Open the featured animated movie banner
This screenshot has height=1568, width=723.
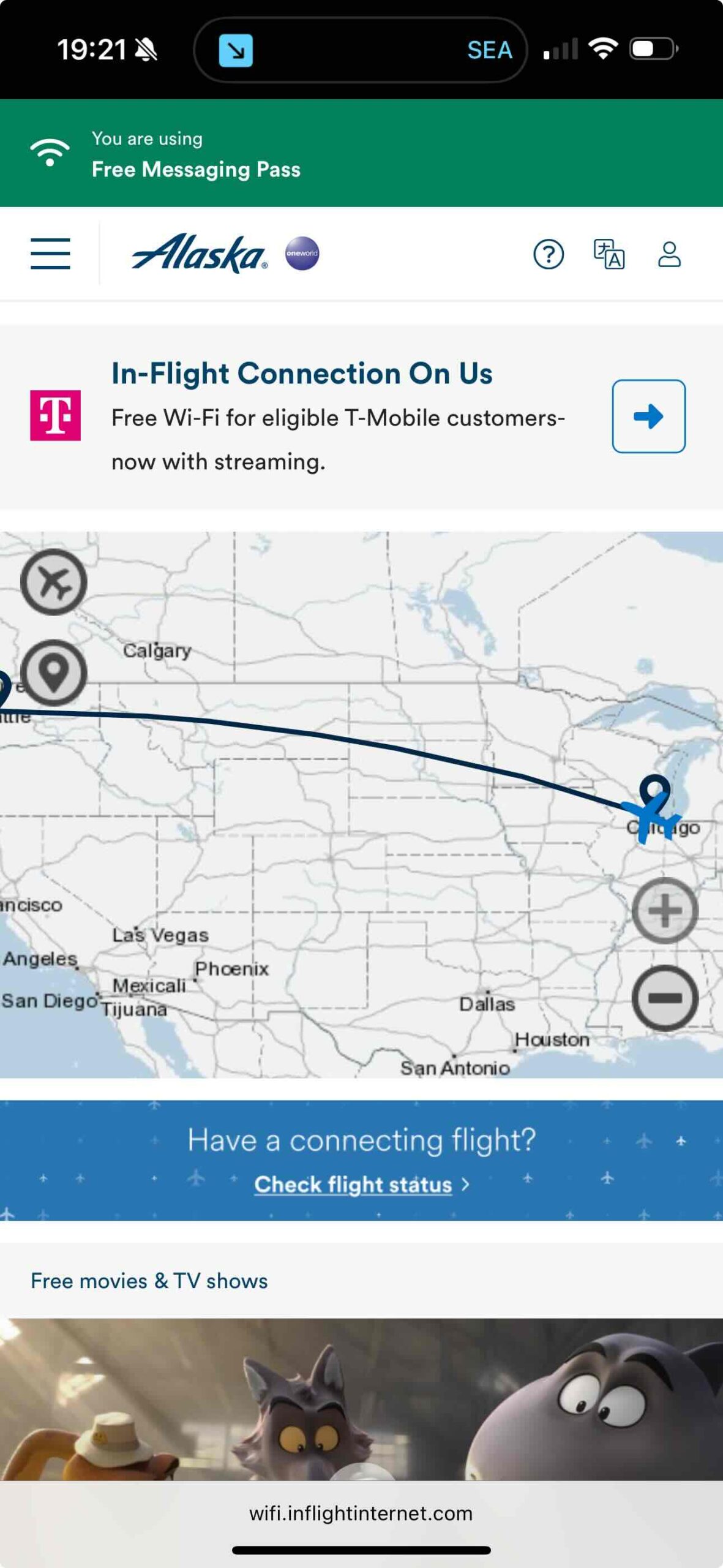pos(361,1399)
